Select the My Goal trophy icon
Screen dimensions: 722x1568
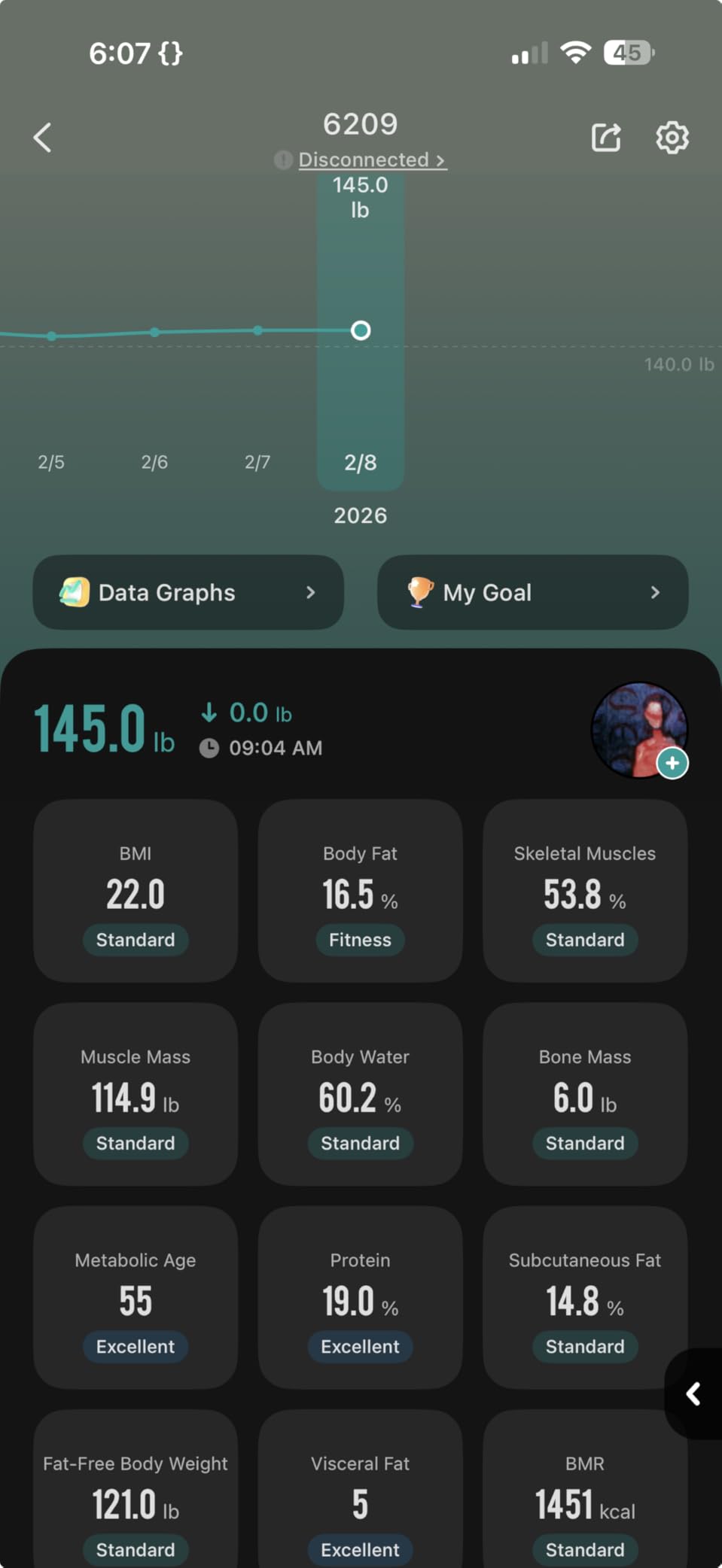pos(419,592)
